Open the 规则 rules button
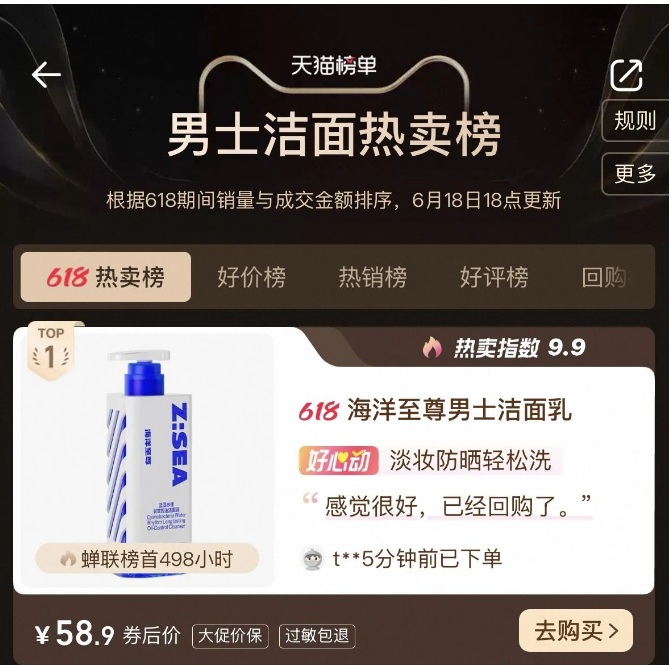The image size is (671, 665). (x=635, y=121)
